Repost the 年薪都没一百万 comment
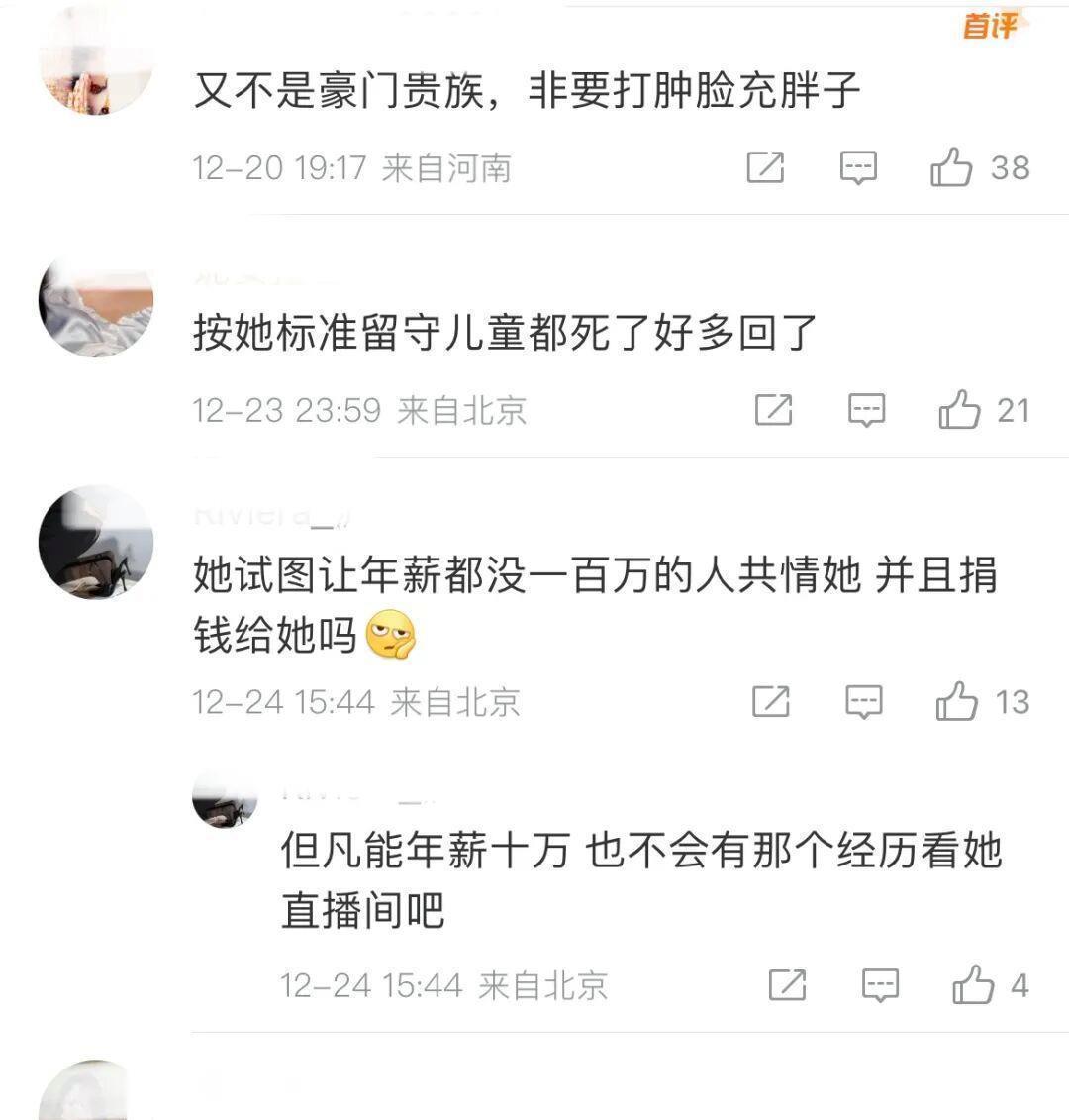The width and height of the screenshot is (1069, 1120). [771, 701]
